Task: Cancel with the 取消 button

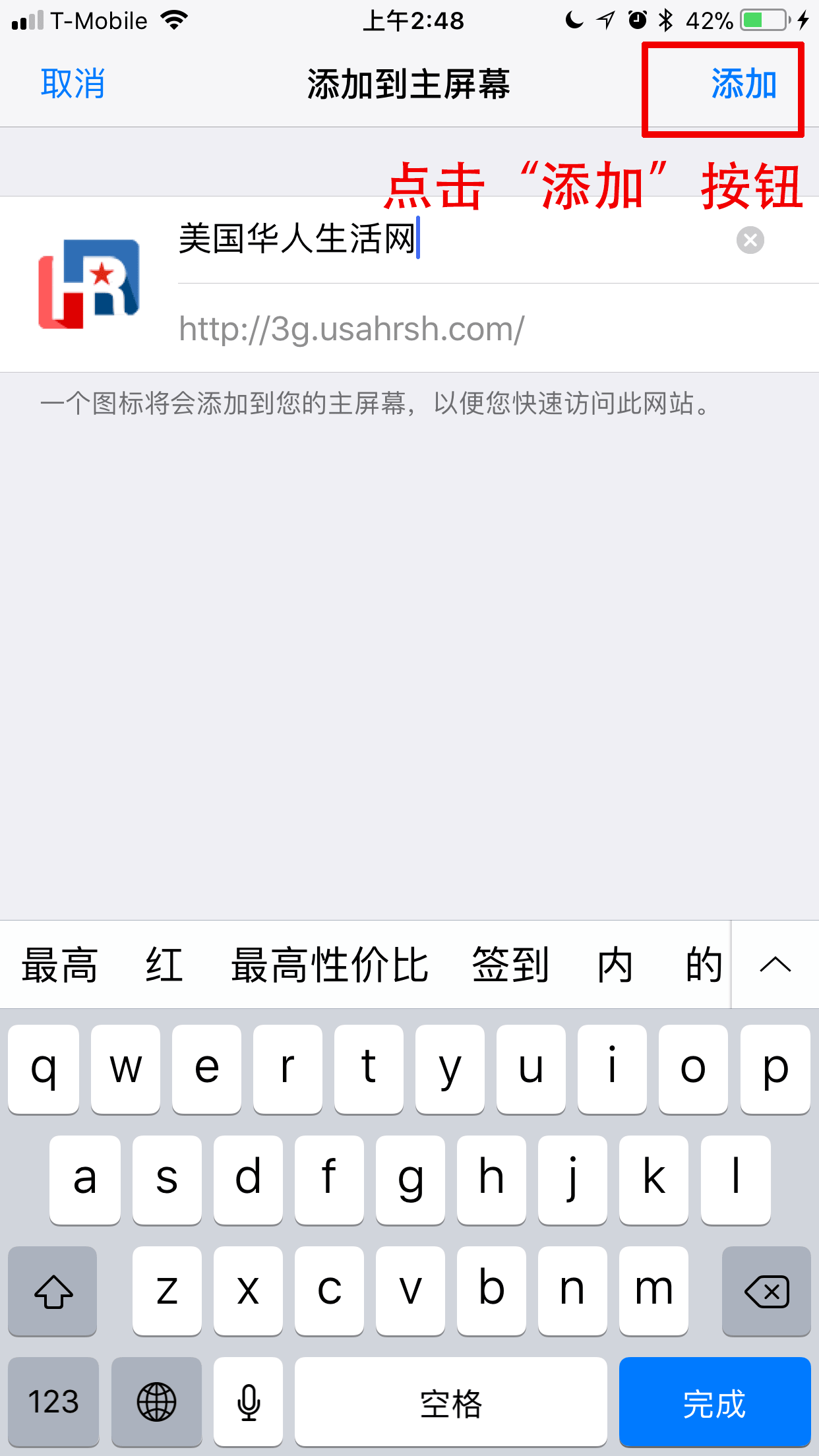Action: pyautogui.click(x=73, y=84)
